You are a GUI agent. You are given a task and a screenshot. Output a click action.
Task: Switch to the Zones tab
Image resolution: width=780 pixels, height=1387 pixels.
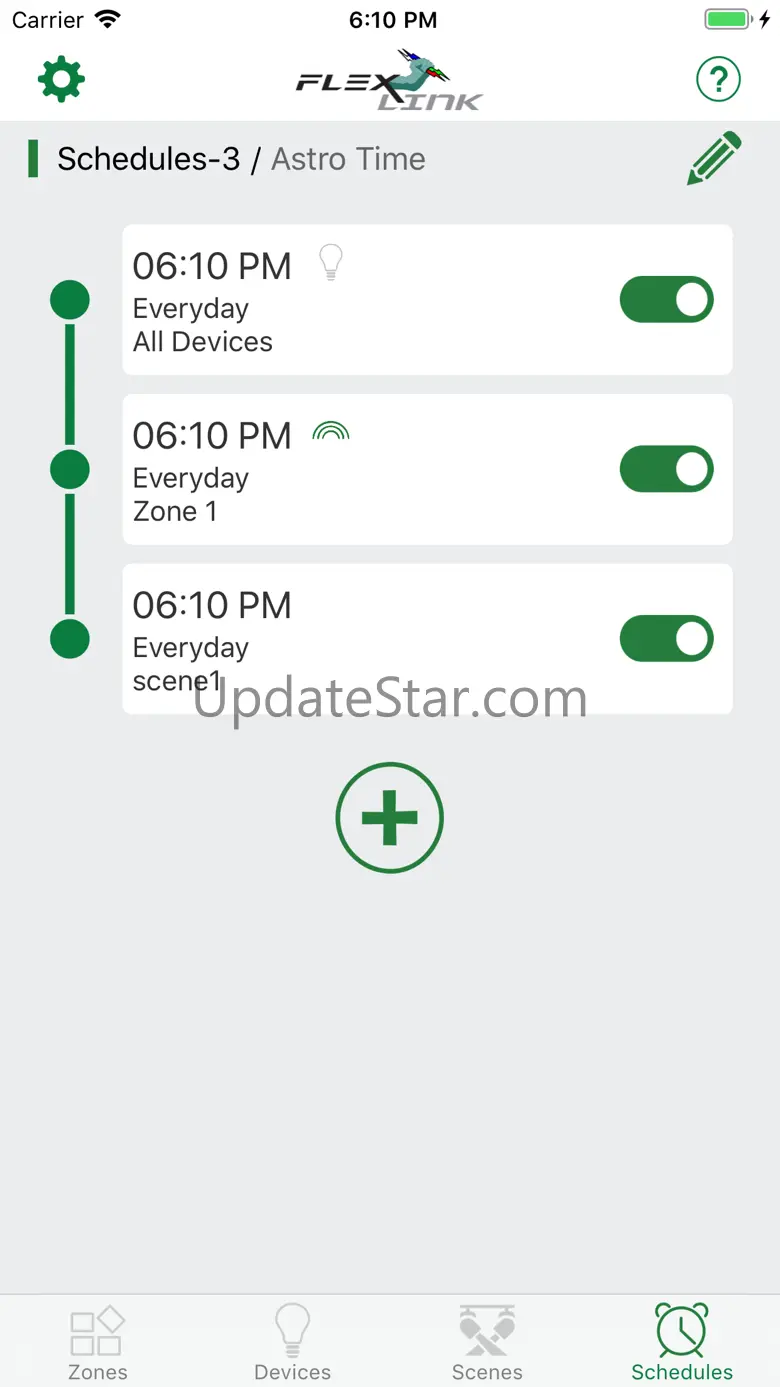pyautogui.click(x=97, y=1343)
